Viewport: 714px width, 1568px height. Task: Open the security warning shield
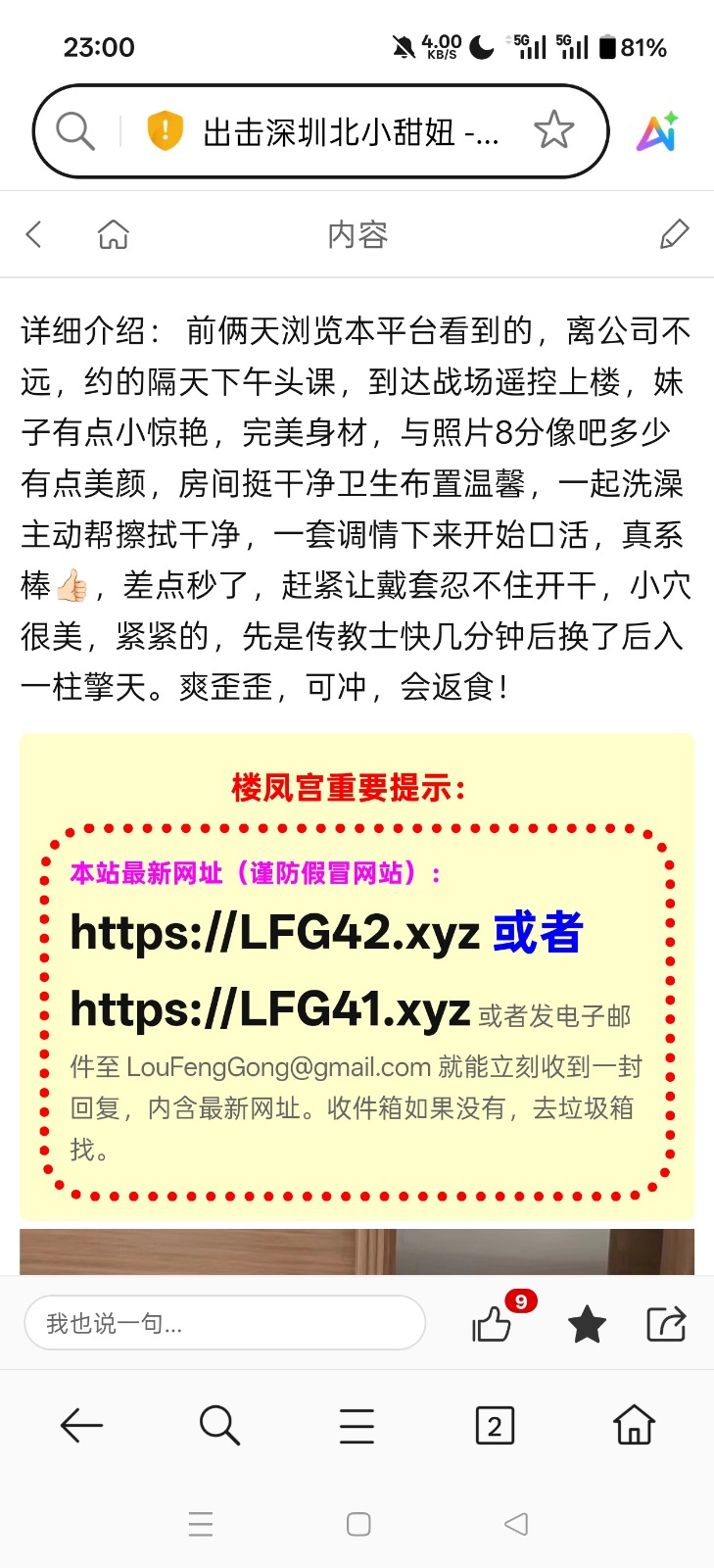pyautogui.click(x=165, y=130)
